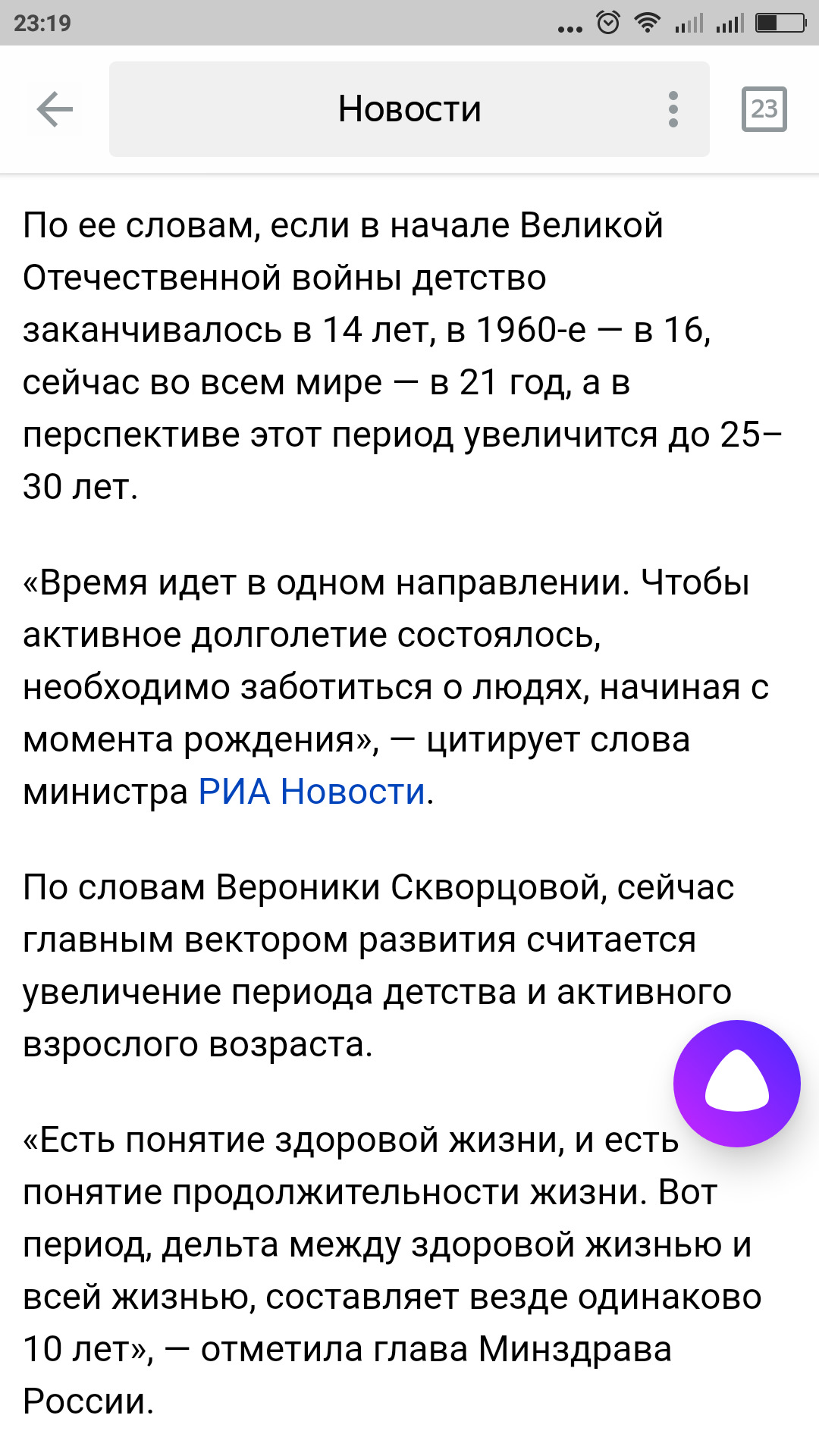This screenshot has width=819, height=1456.
Task: Tap the Новости address bar
Action: 409,109
